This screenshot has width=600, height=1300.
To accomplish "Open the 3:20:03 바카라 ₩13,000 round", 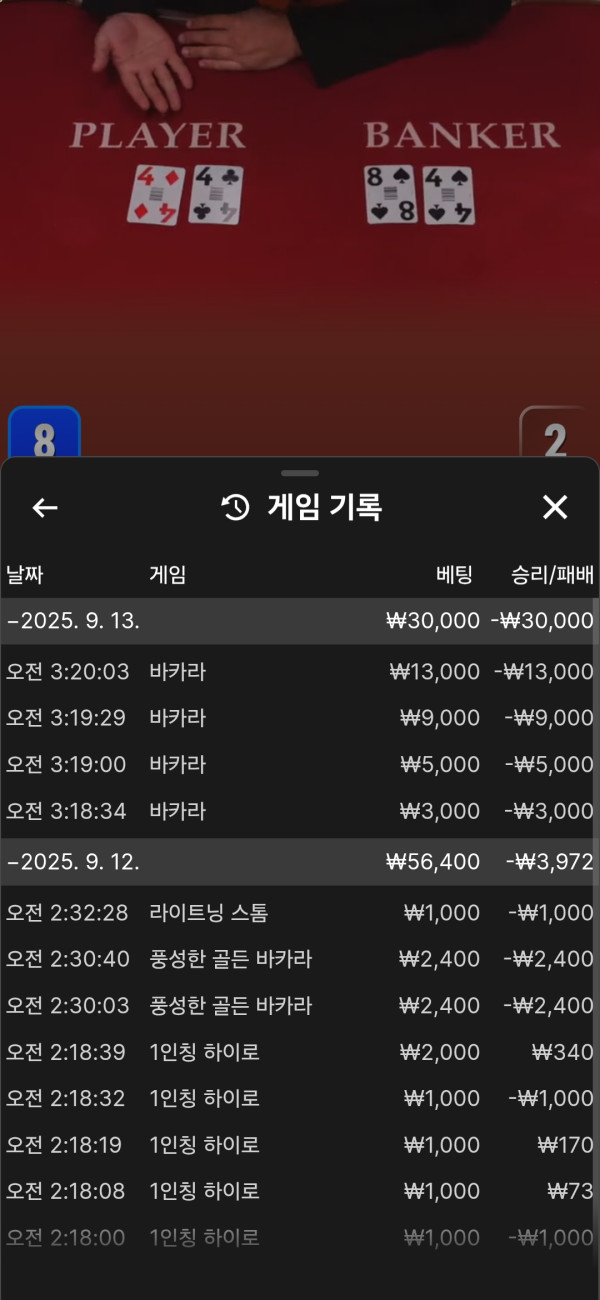I will [x=298, y=672].
